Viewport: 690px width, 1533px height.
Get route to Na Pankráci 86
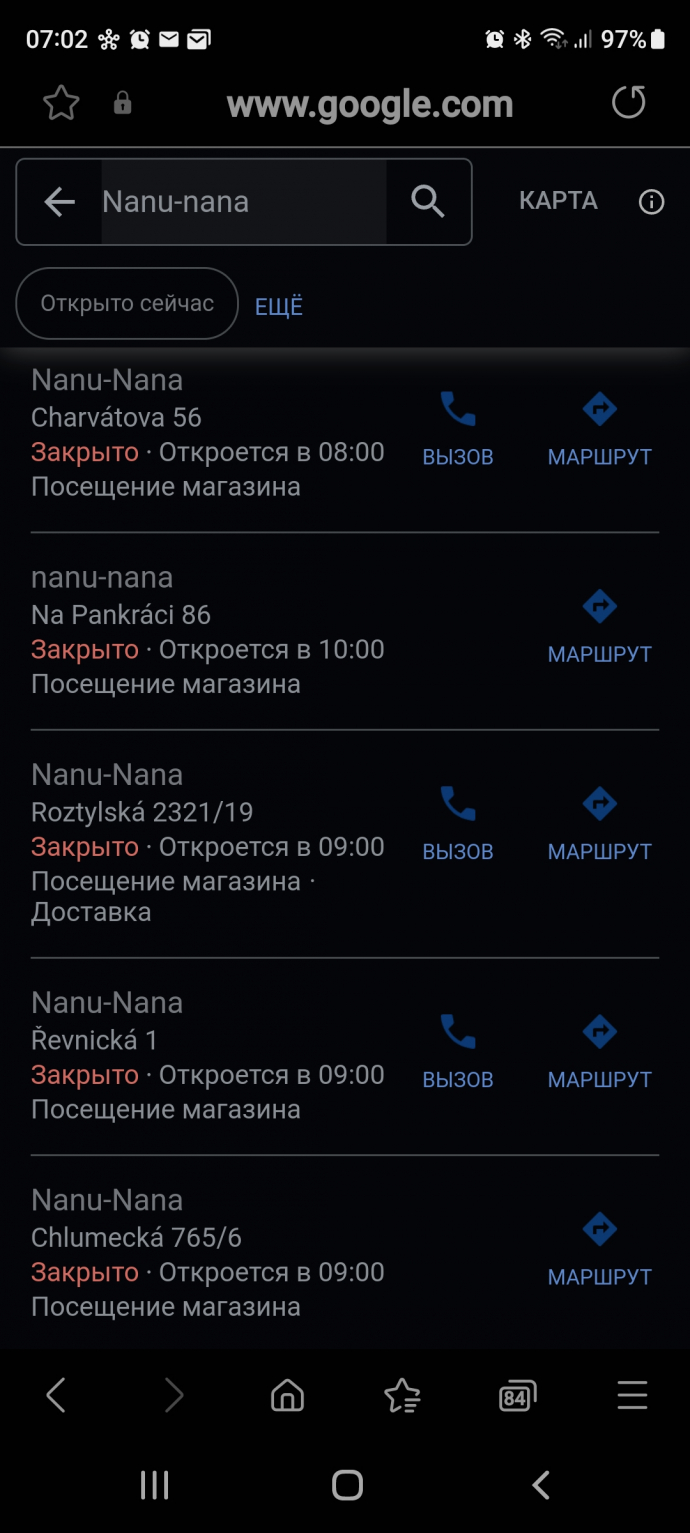click(600, 626)
